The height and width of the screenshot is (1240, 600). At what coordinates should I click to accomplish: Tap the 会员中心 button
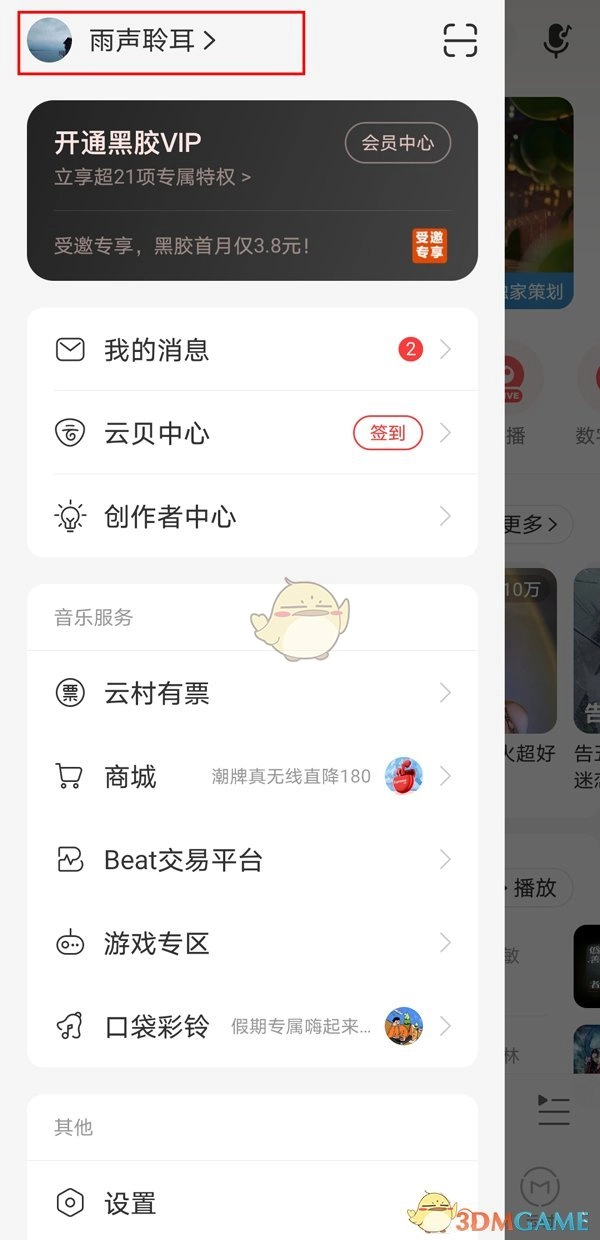[x=398, y=143]
